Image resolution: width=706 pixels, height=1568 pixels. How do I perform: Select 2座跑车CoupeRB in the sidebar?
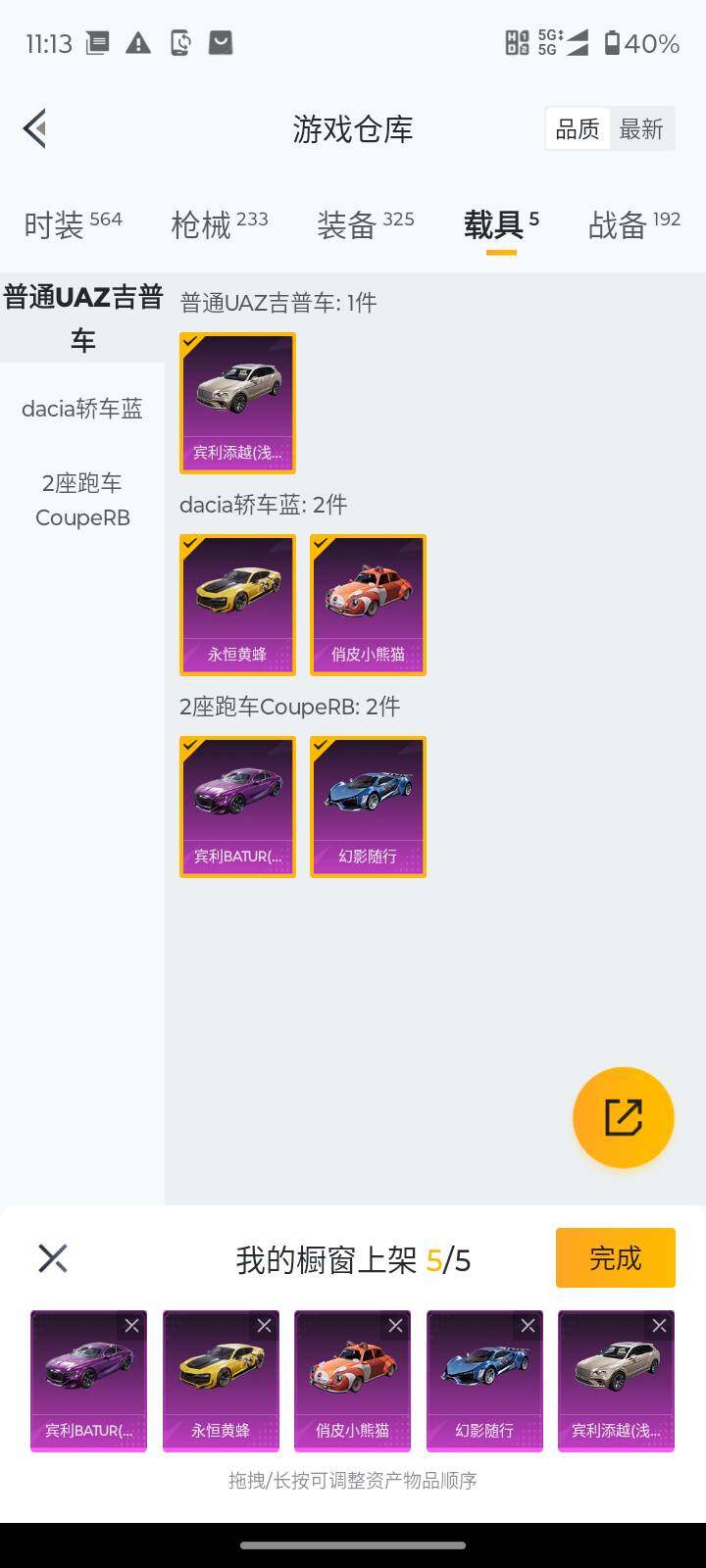(81, 500)
